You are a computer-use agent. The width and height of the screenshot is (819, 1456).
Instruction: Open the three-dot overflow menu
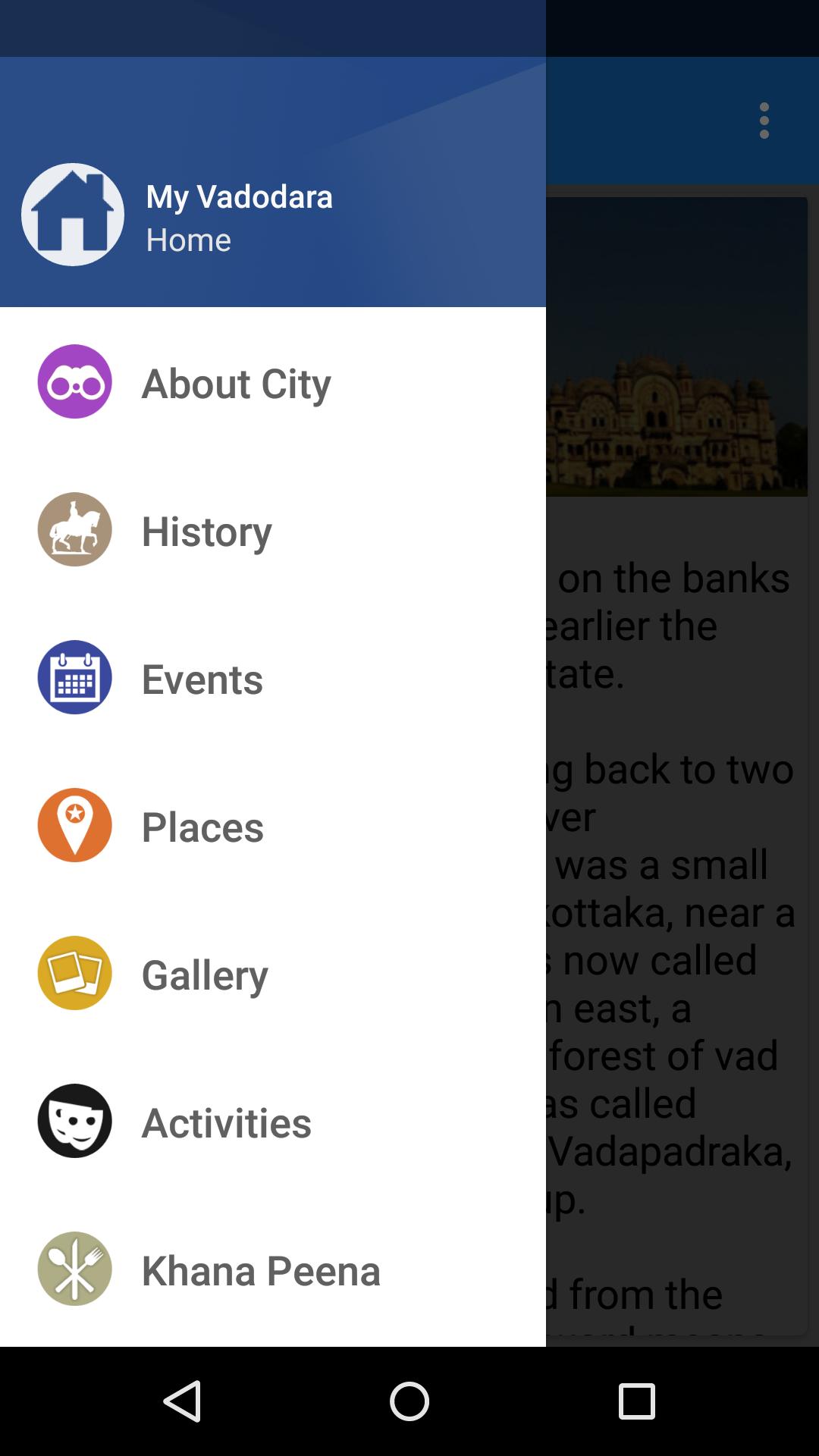click(764, 121)
